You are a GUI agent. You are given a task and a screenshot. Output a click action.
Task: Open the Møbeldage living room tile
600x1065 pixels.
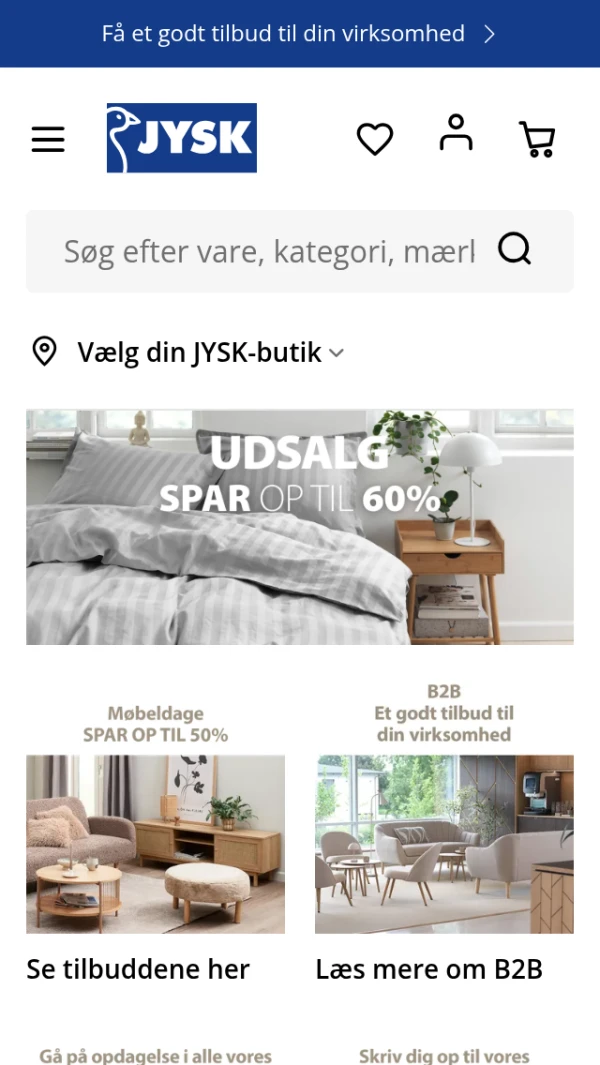(x=156, y=844)
